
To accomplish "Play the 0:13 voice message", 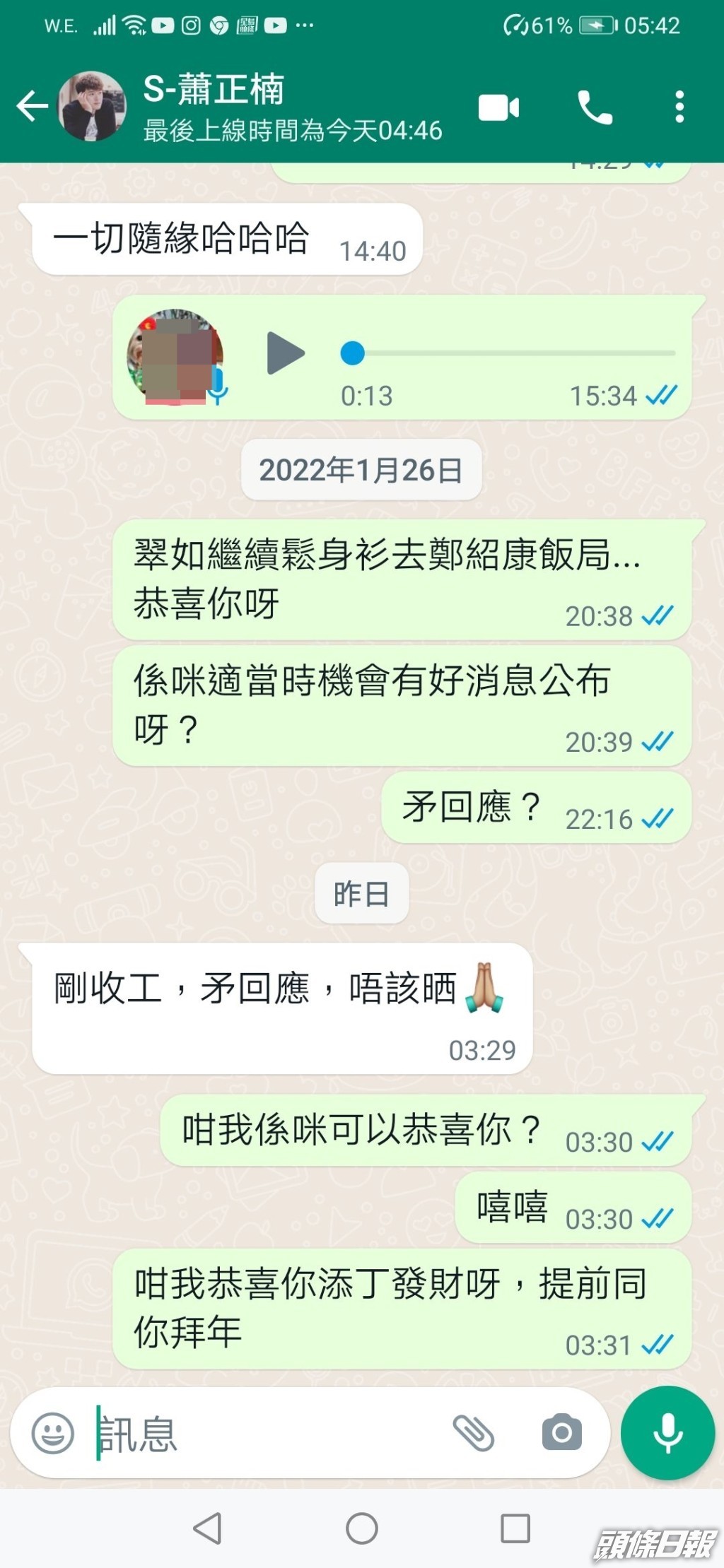I will click(x=285, y=353).
